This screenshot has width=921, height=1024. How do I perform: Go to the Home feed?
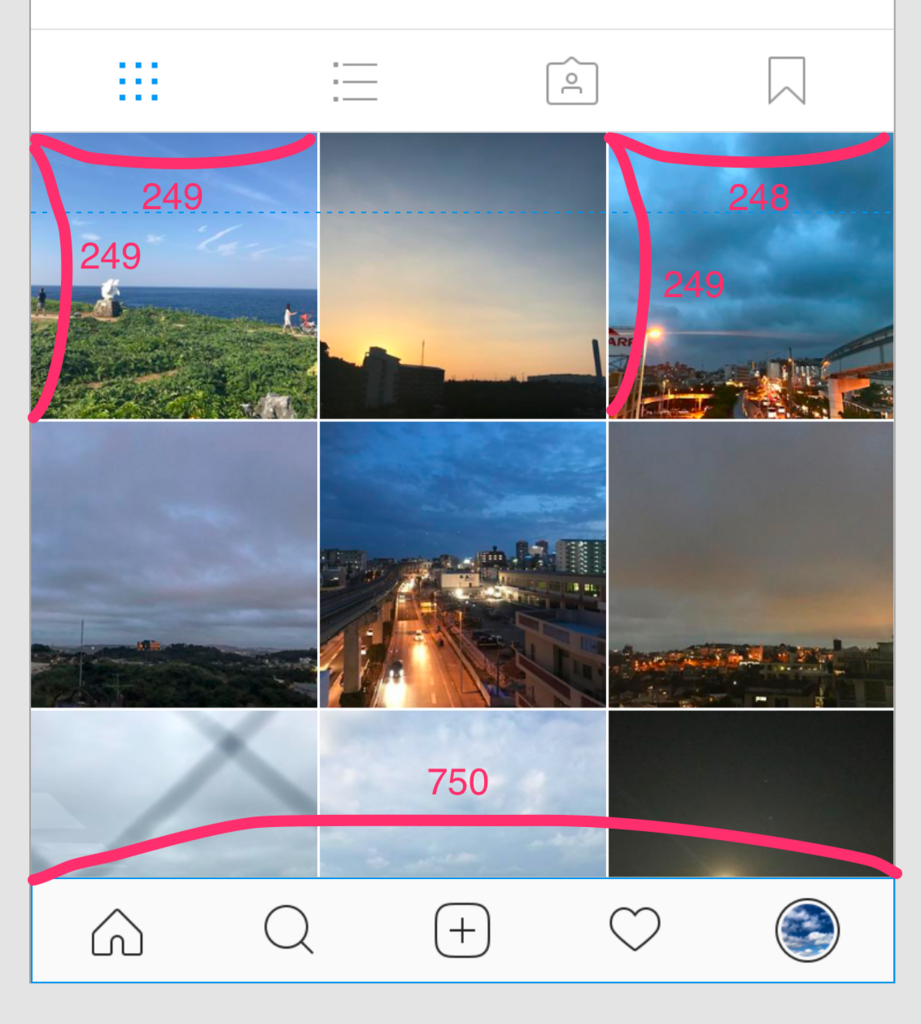coord(117,931)
